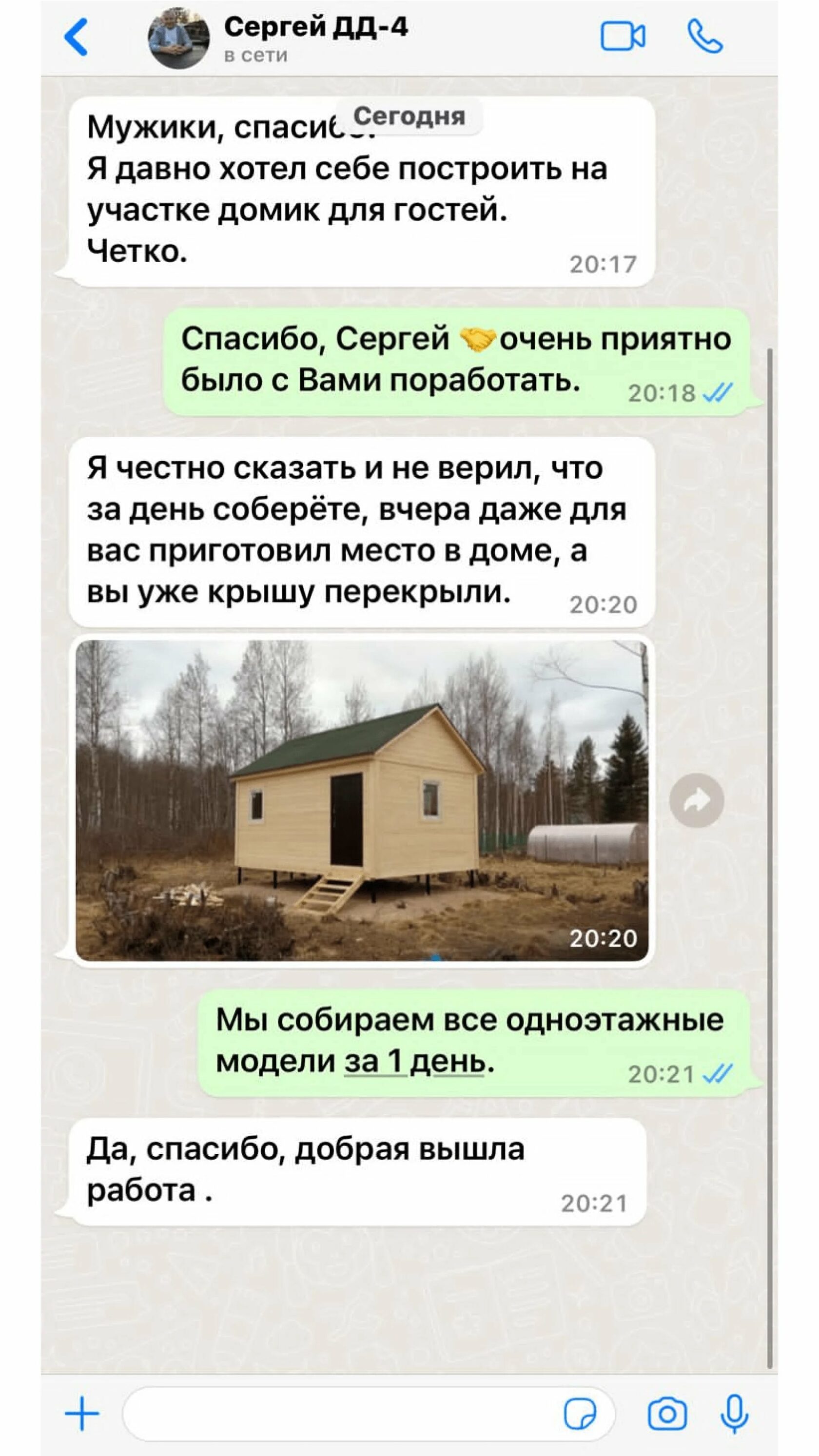This screenshot has height=1456, width=819.
Task: Start a video call with Сергей
Action: tap(623, 38)
